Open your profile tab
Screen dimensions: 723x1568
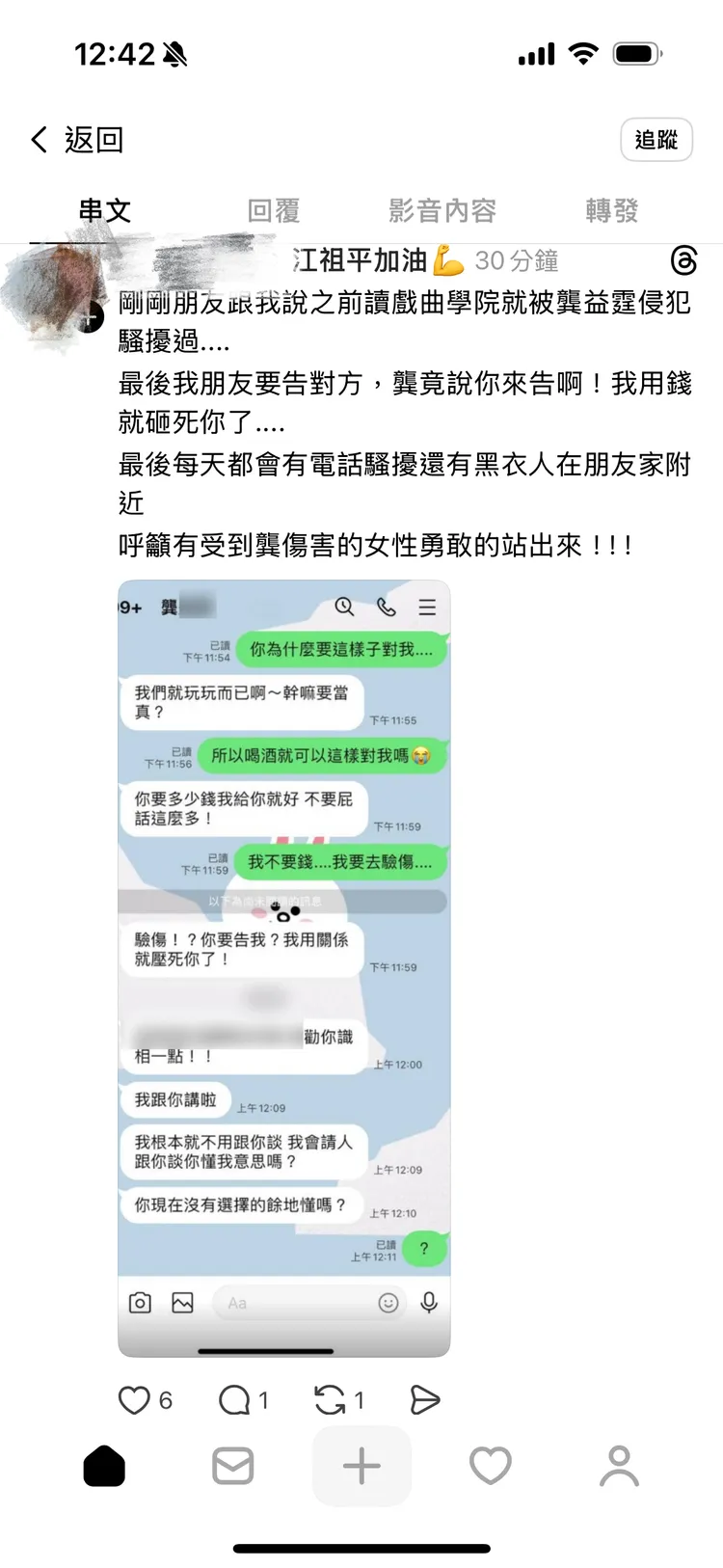coord(619,1467)
